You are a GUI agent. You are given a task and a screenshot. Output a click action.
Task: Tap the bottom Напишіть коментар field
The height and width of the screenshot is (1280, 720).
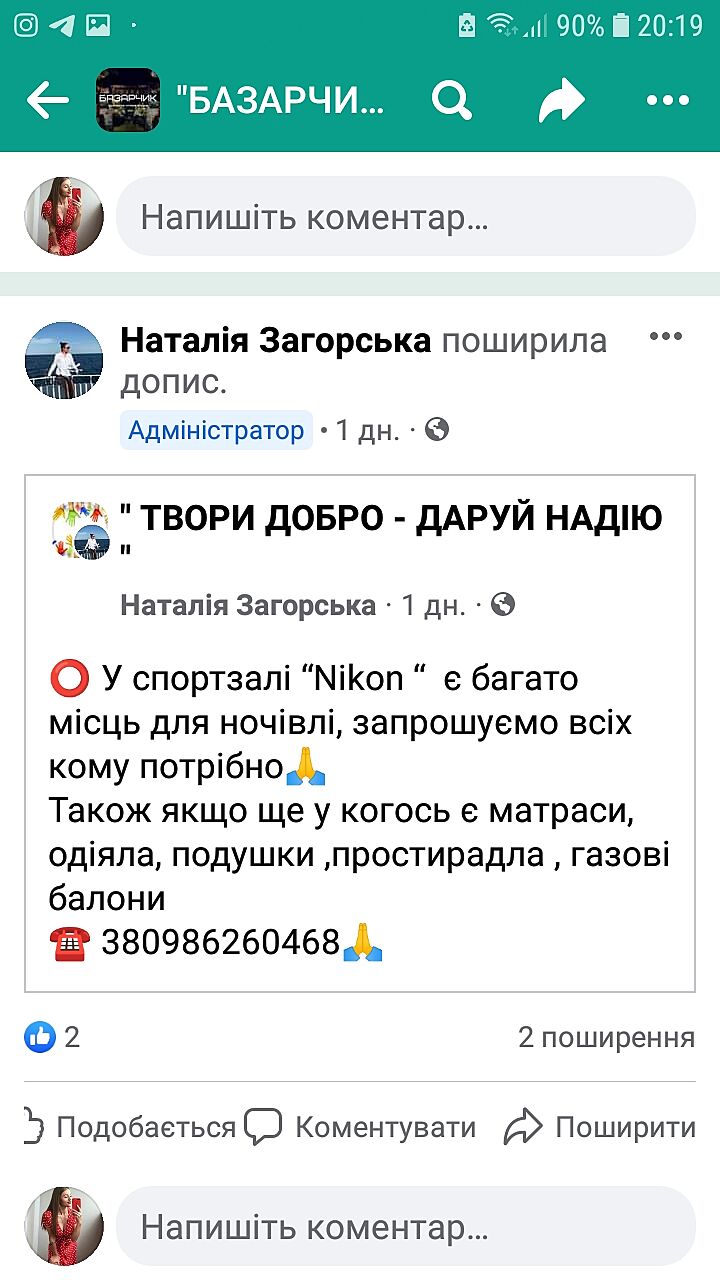click(405, 1227)
